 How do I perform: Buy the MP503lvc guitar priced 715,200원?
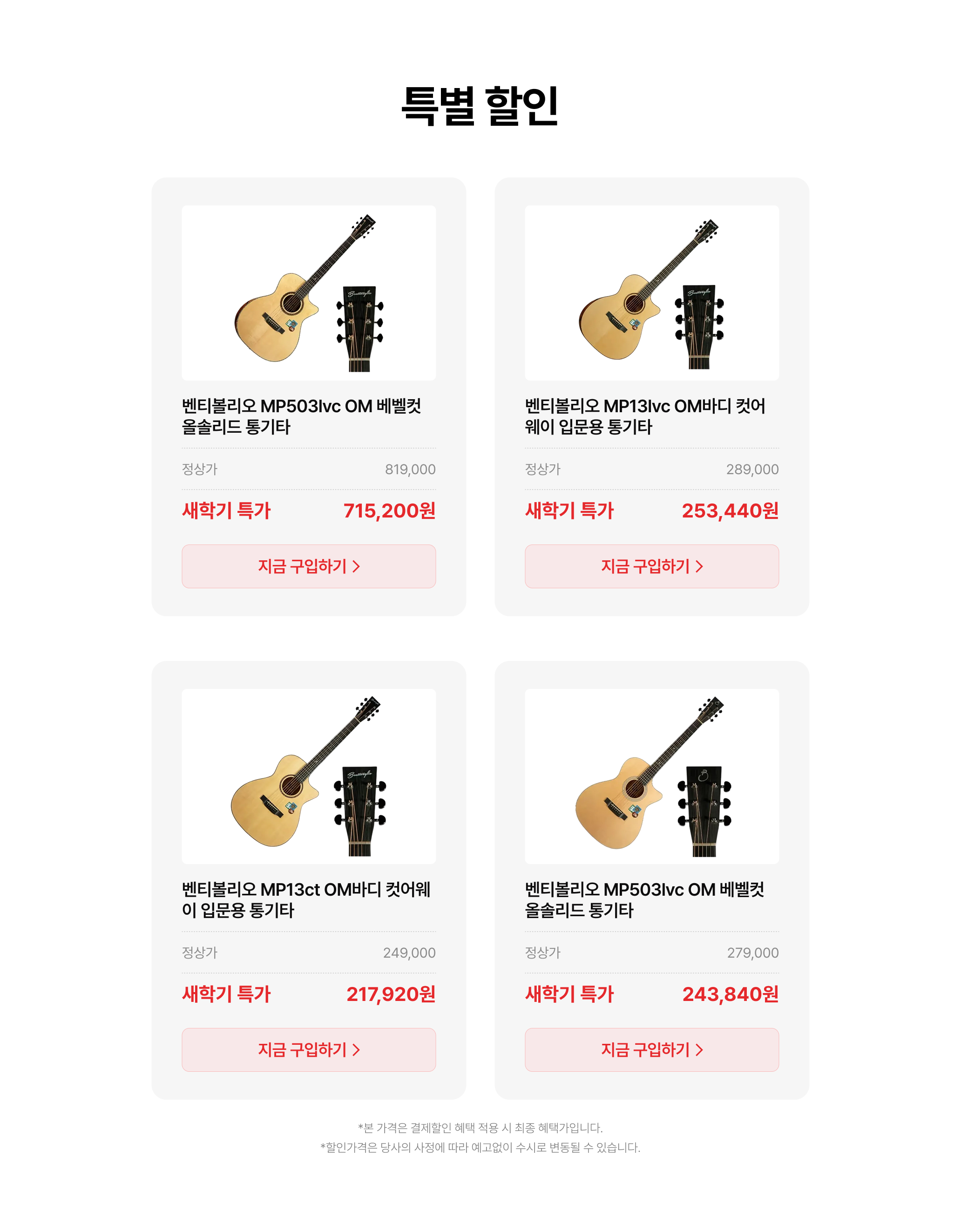click(x=309, y=566)
